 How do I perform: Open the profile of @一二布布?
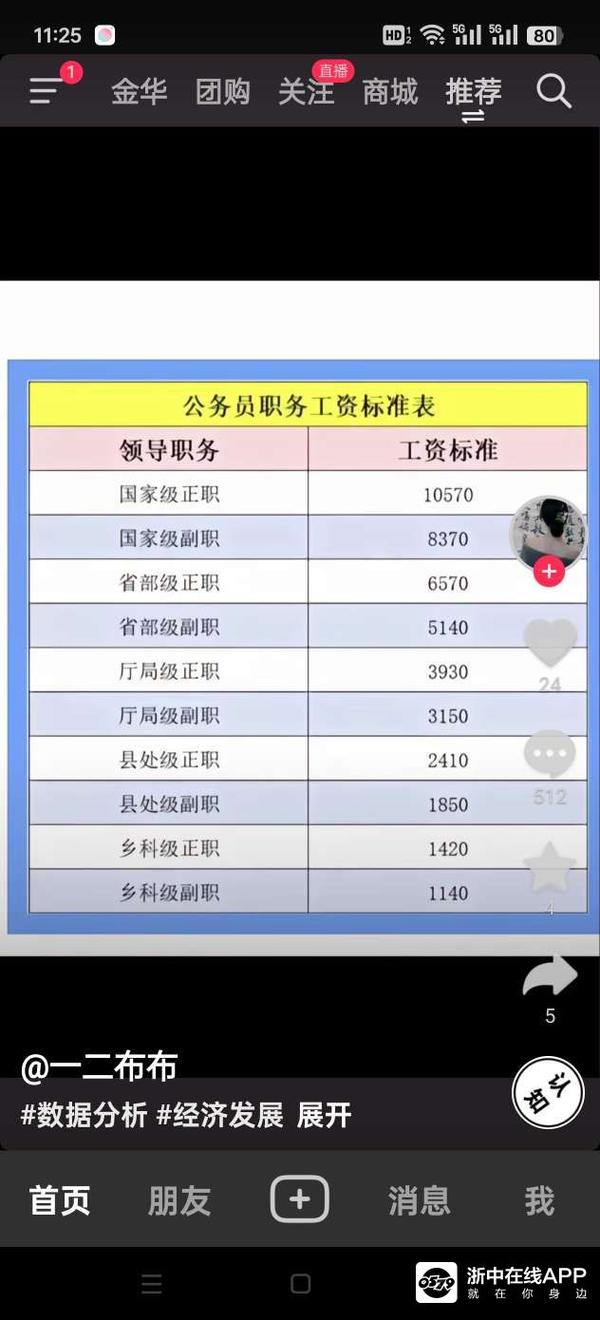(99, 1067)
